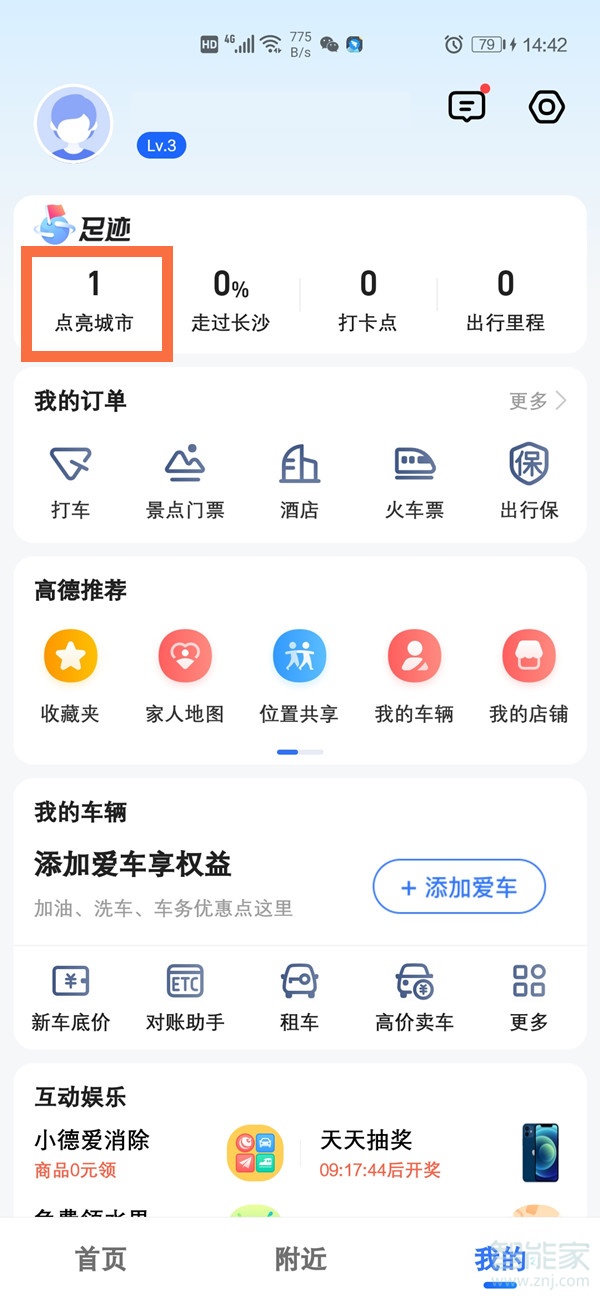Viewport: 600px width, 1300px height.
Task: Open 出行保 insurance
Action: (x=529, y=482)
